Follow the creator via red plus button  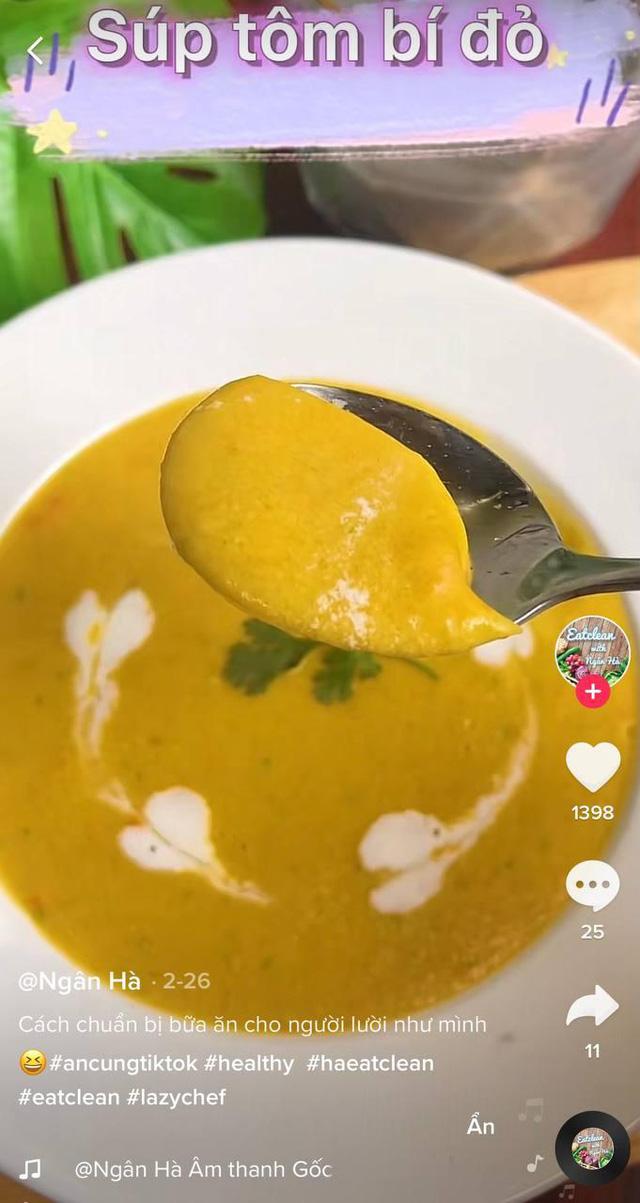[592, 691]
